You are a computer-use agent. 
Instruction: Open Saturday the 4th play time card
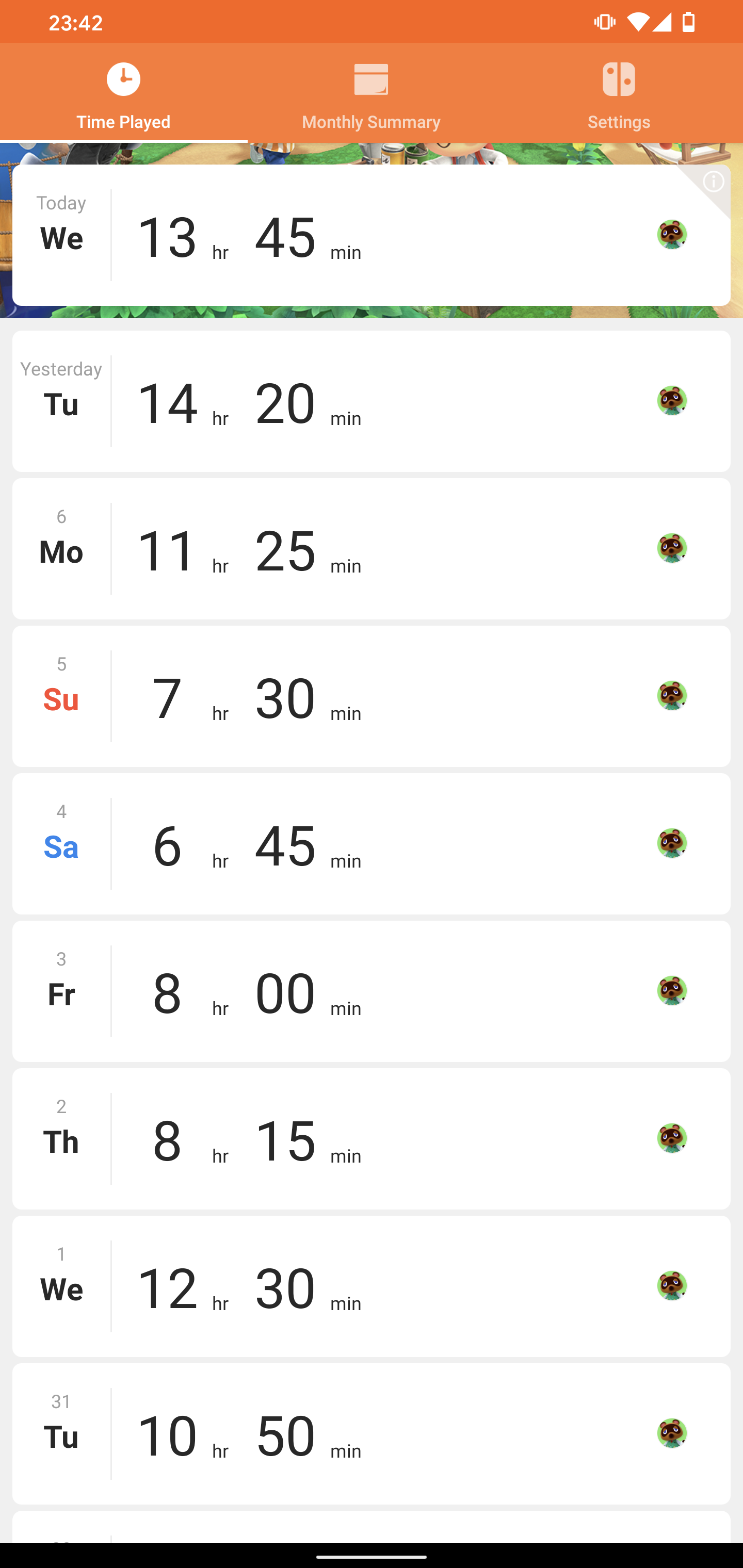point(371,844)
